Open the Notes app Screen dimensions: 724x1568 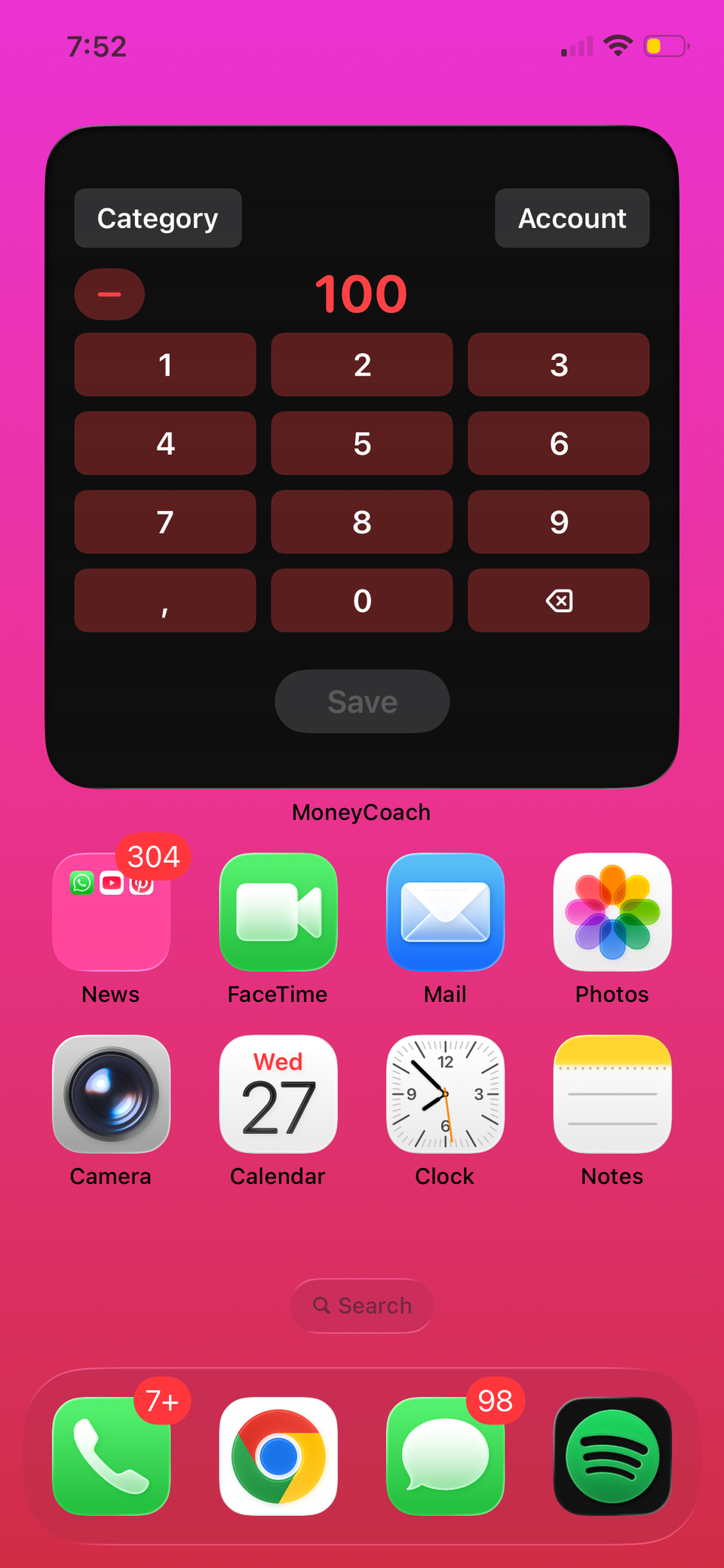coord(612,1093)
